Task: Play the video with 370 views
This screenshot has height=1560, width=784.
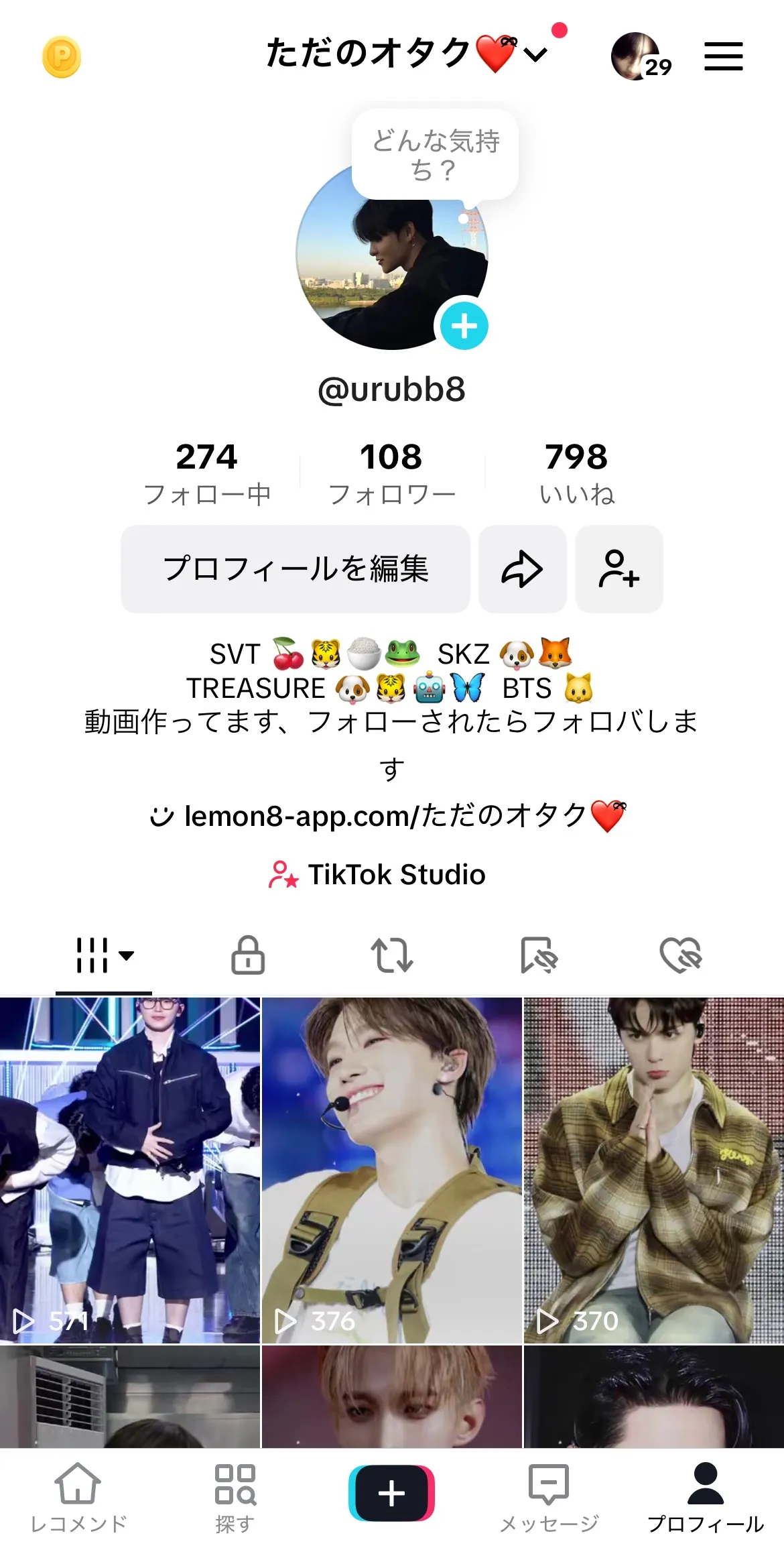Action: pyautogui.click(x=653, y=1169)
